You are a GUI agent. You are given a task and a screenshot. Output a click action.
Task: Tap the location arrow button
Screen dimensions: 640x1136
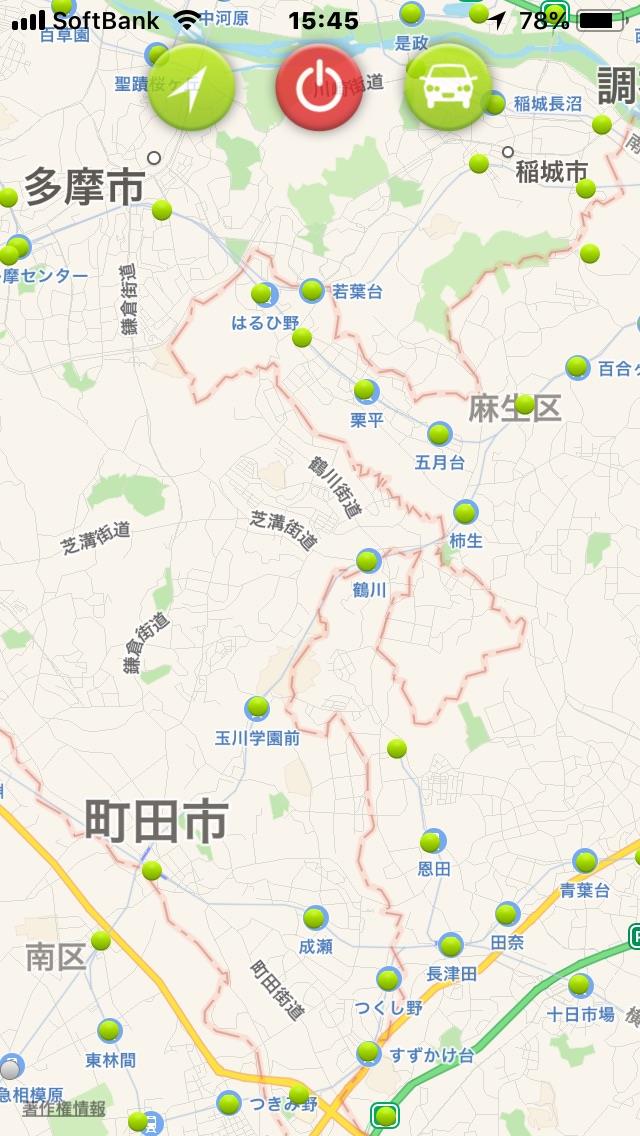[x=191, y=87]
